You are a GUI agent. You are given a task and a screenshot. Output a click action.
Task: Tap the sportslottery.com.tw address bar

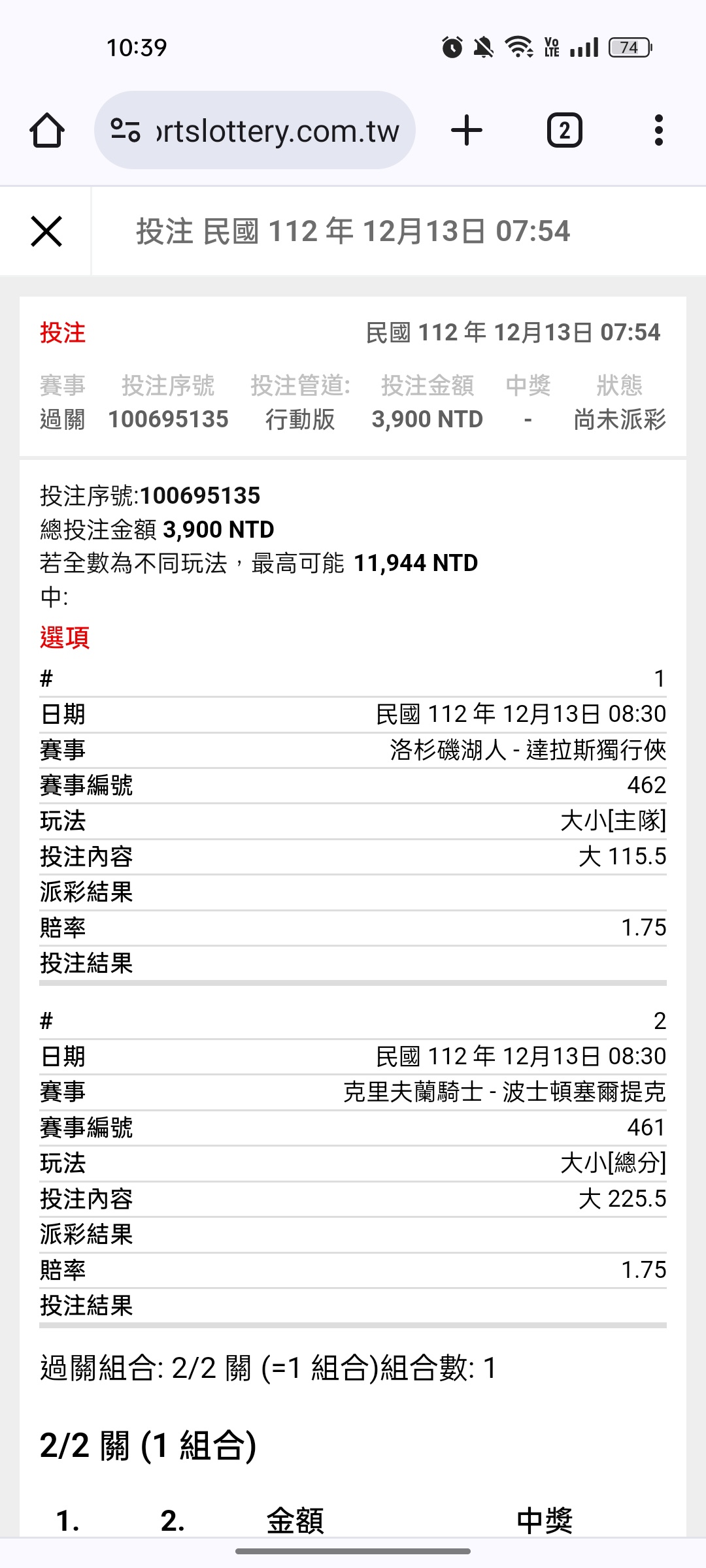click(x=255, y=130)
